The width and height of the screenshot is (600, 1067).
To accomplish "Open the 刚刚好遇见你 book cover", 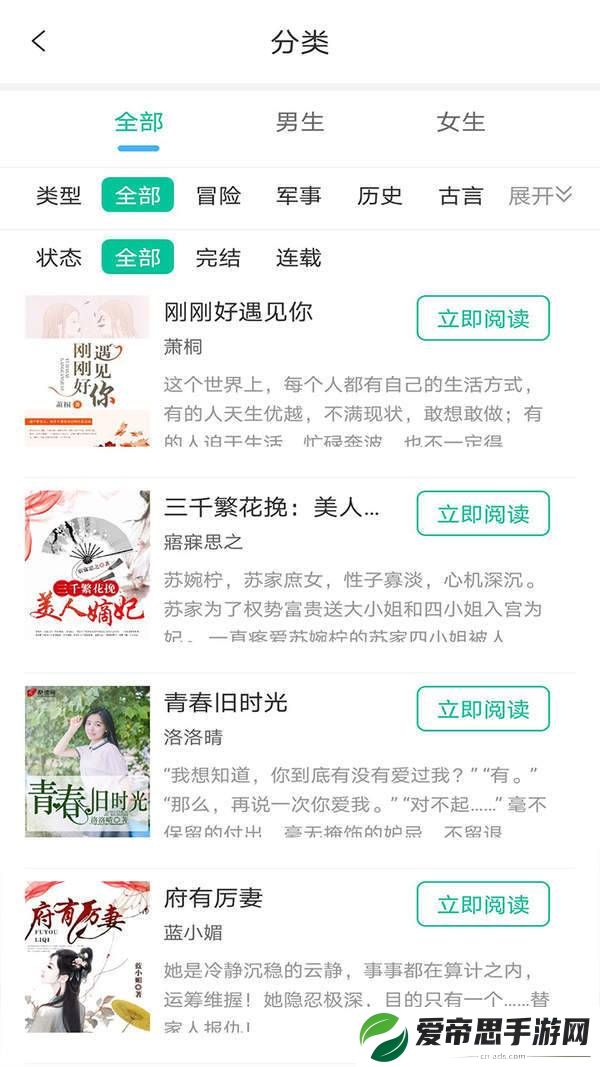I will pos(87,370).
